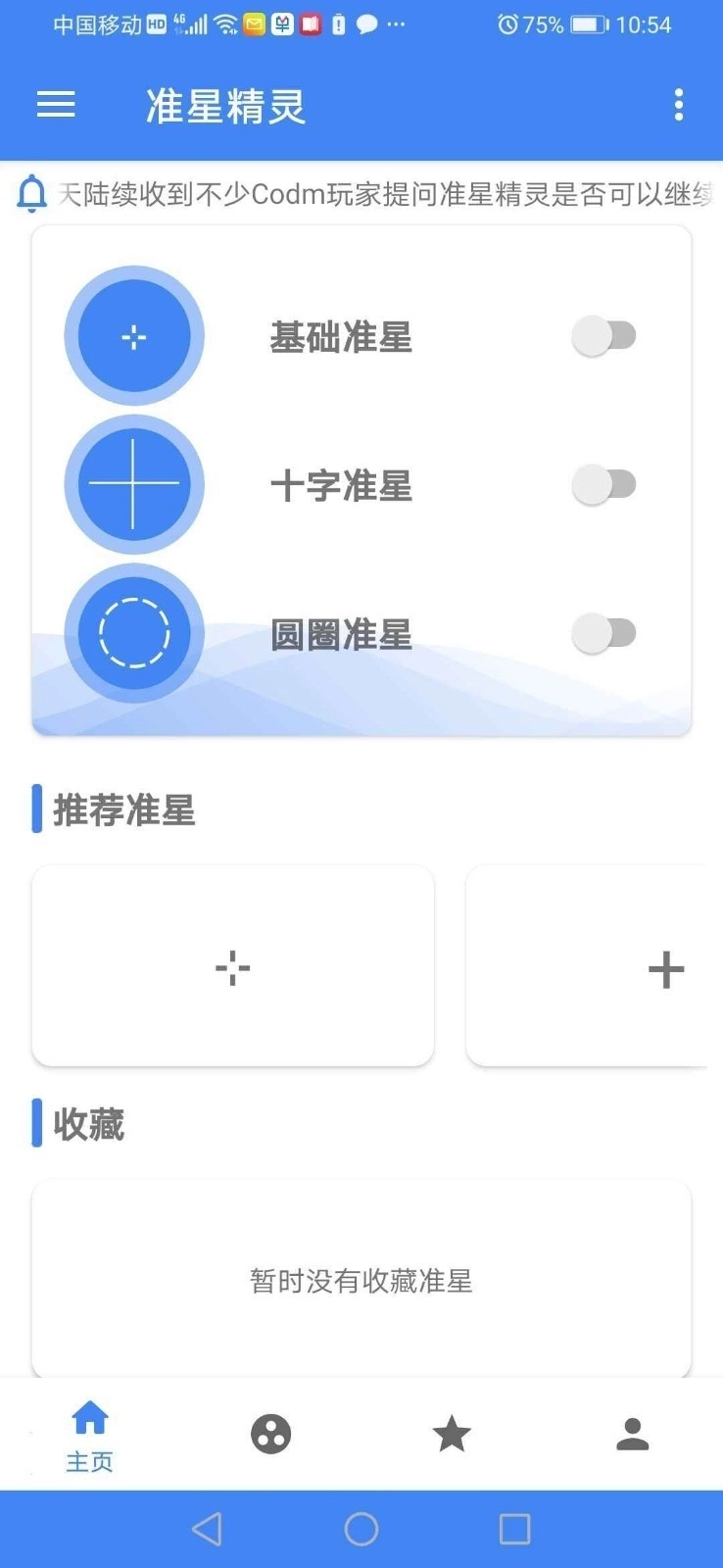Open the palette tab in bottom bar
The width and height of the screenshot is (723, 1568).
point(271,1434)
